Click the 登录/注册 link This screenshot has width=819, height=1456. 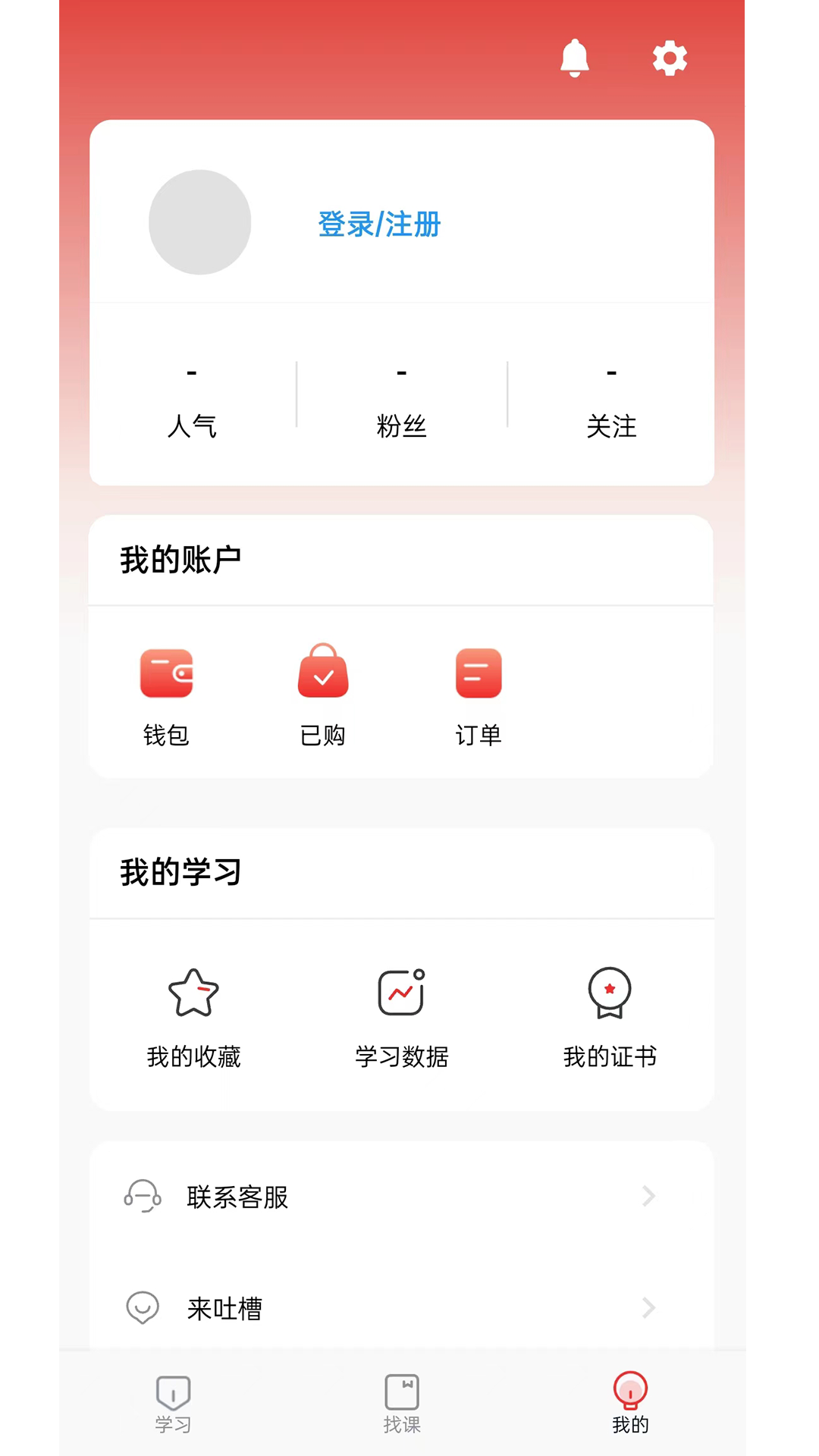[378, 225]
